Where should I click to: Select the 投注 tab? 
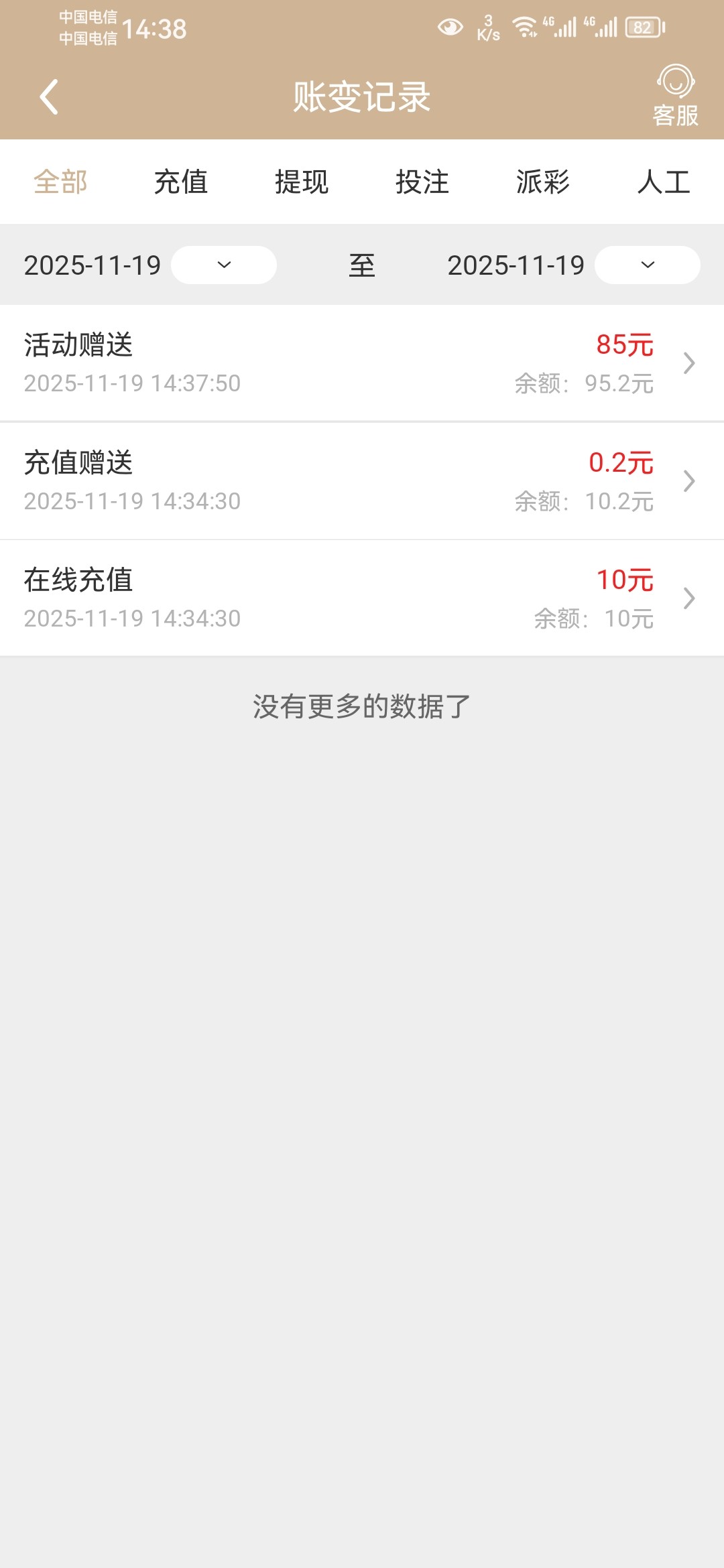[422, 182]
